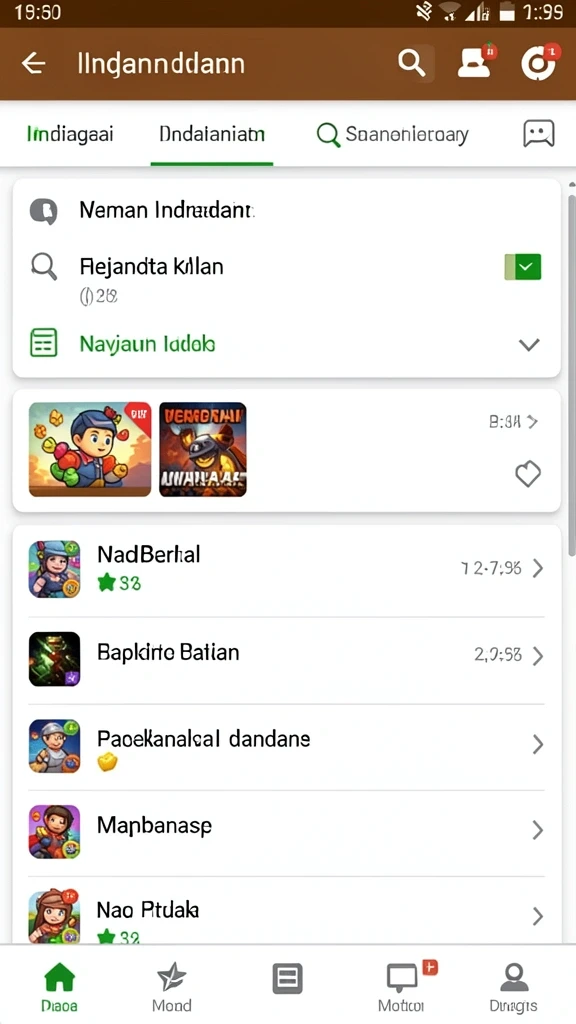
Task: Open the Manbanase row
Action: pos(287,832)
